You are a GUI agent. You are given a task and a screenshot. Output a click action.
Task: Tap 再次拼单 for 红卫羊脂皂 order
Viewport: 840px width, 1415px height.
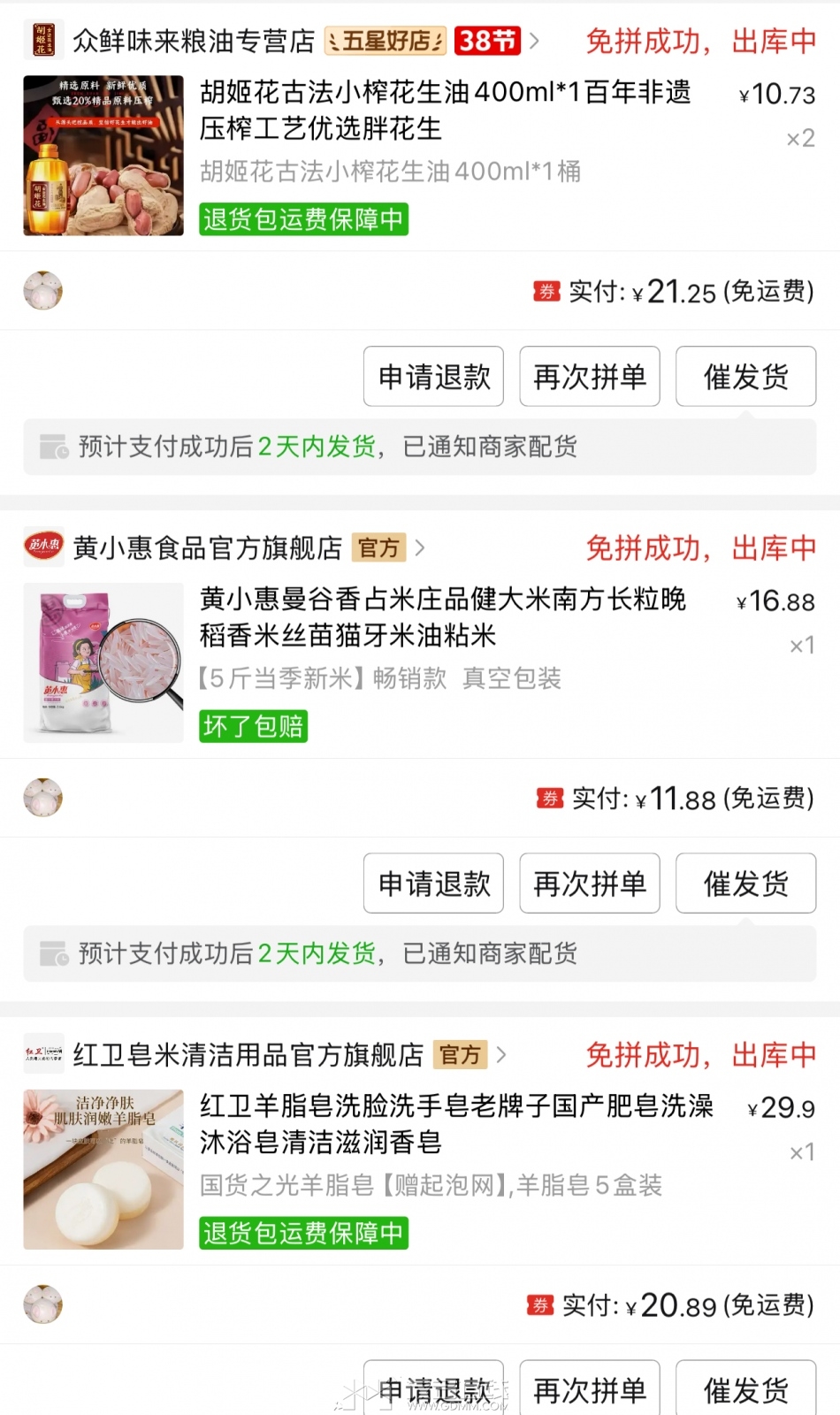point(590,1388)
